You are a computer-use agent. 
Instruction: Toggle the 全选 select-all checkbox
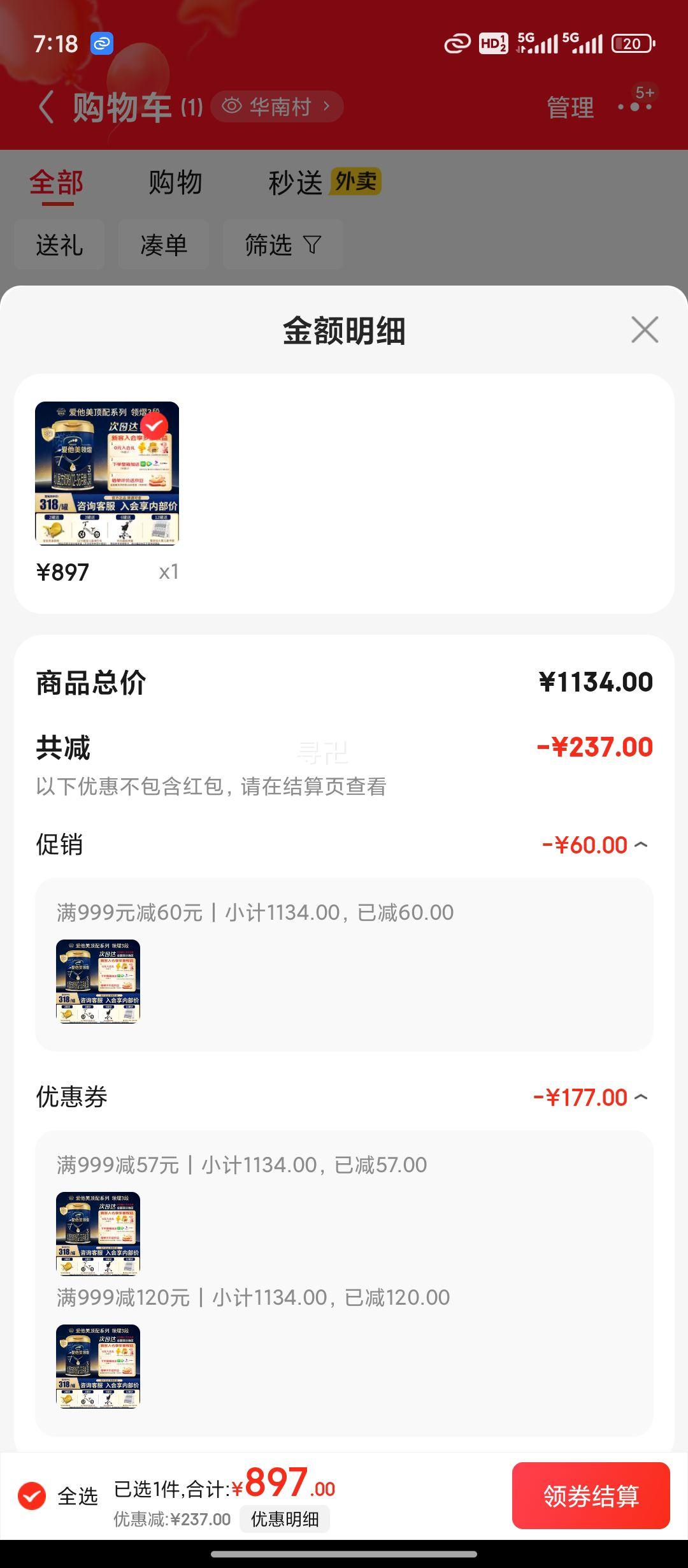32,1496
